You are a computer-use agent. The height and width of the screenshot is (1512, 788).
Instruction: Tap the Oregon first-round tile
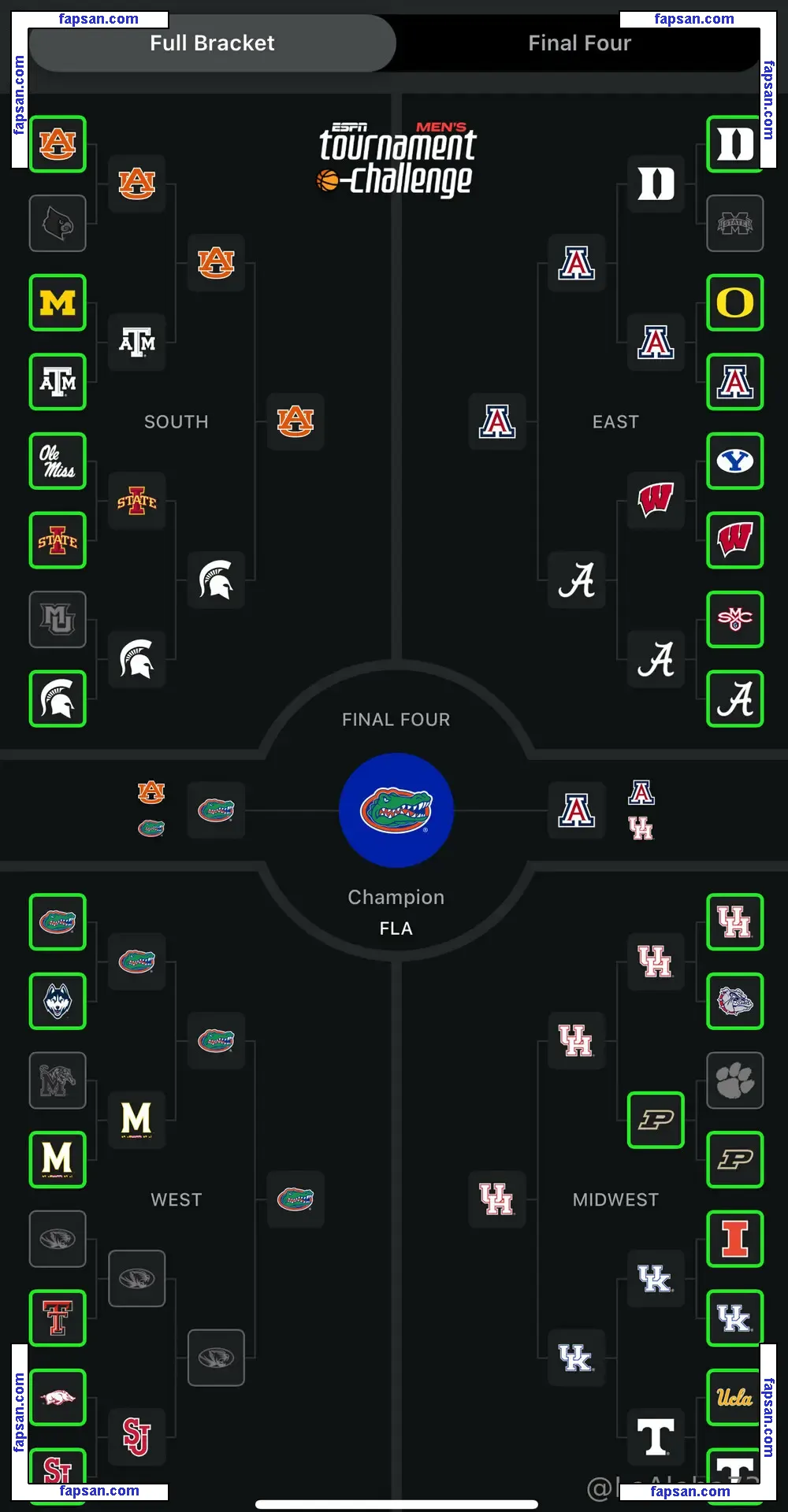[x=734, y=302]
